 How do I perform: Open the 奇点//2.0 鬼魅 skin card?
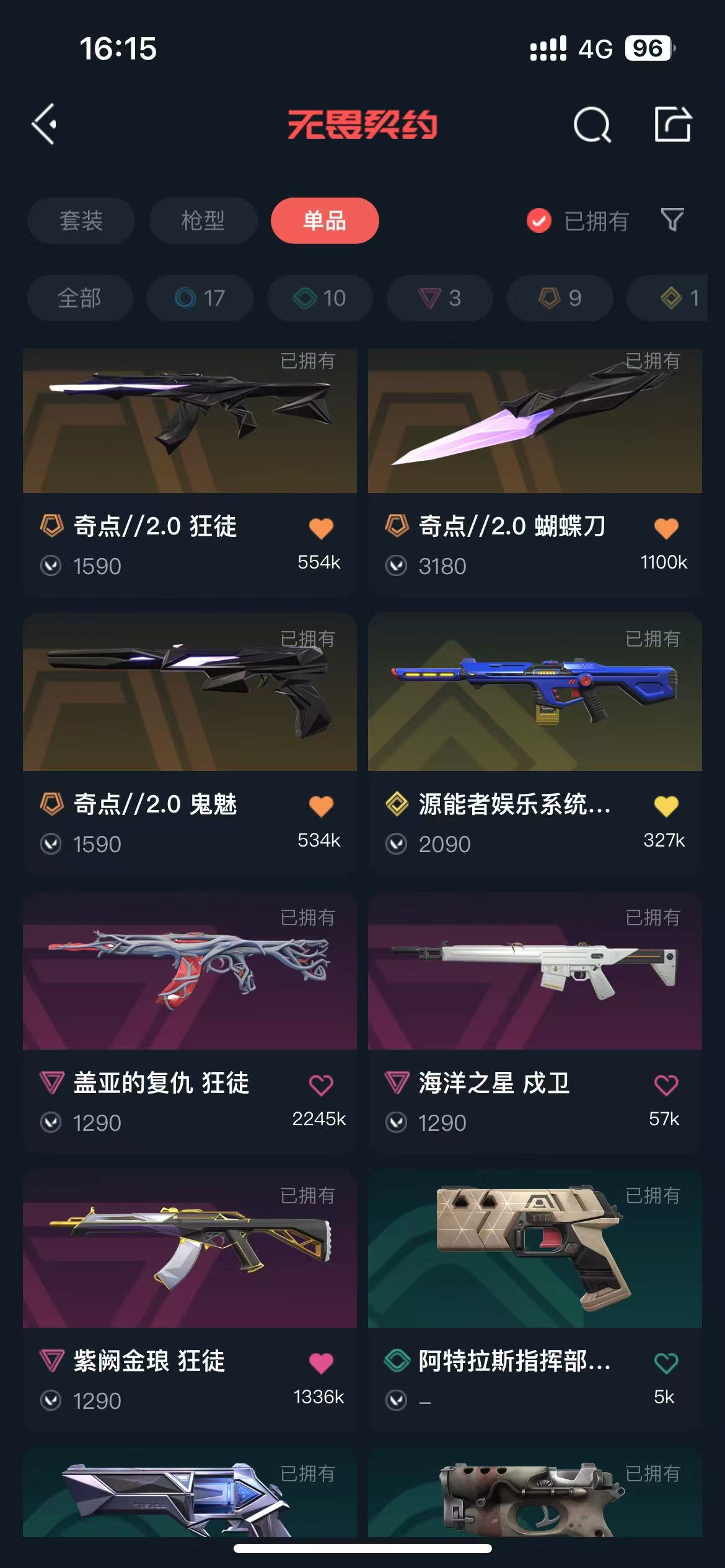pyautogui.click(x=190, y=692)
